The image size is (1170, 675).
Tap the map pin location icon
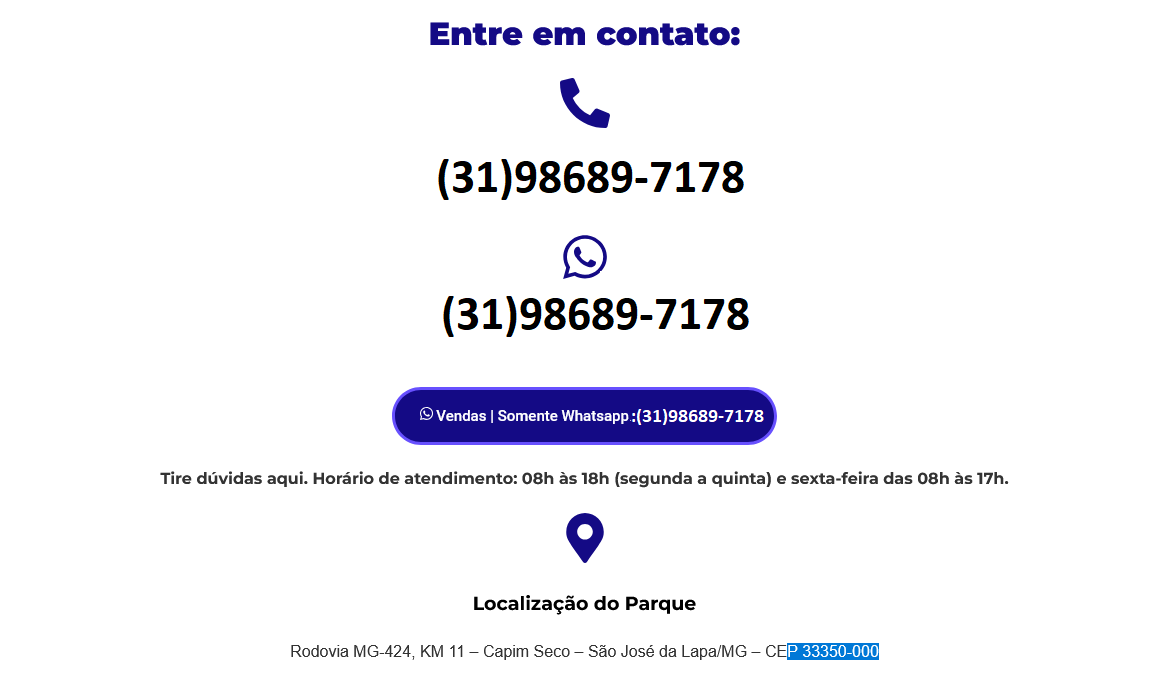pos(584,537)
